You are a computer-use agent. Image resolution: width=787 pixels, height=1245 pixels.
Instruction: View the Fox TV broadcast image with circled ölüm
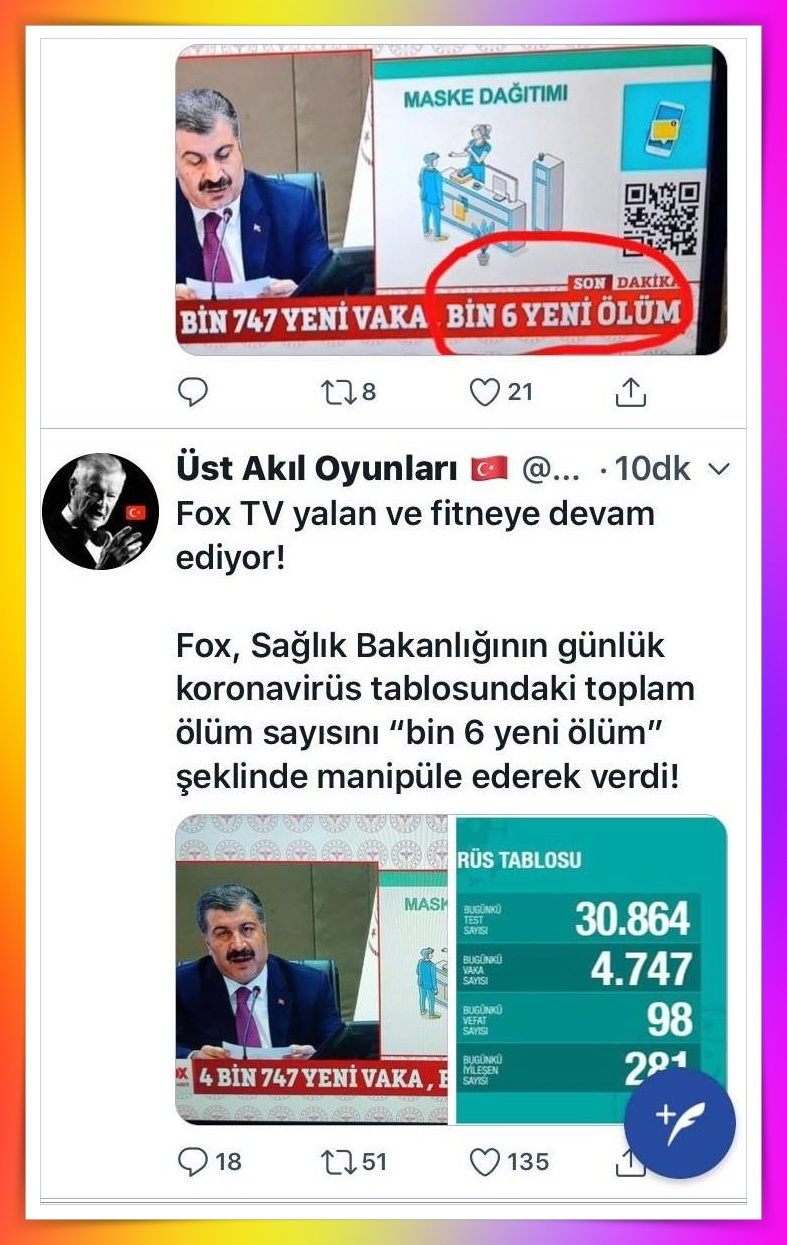pos(451,200)
